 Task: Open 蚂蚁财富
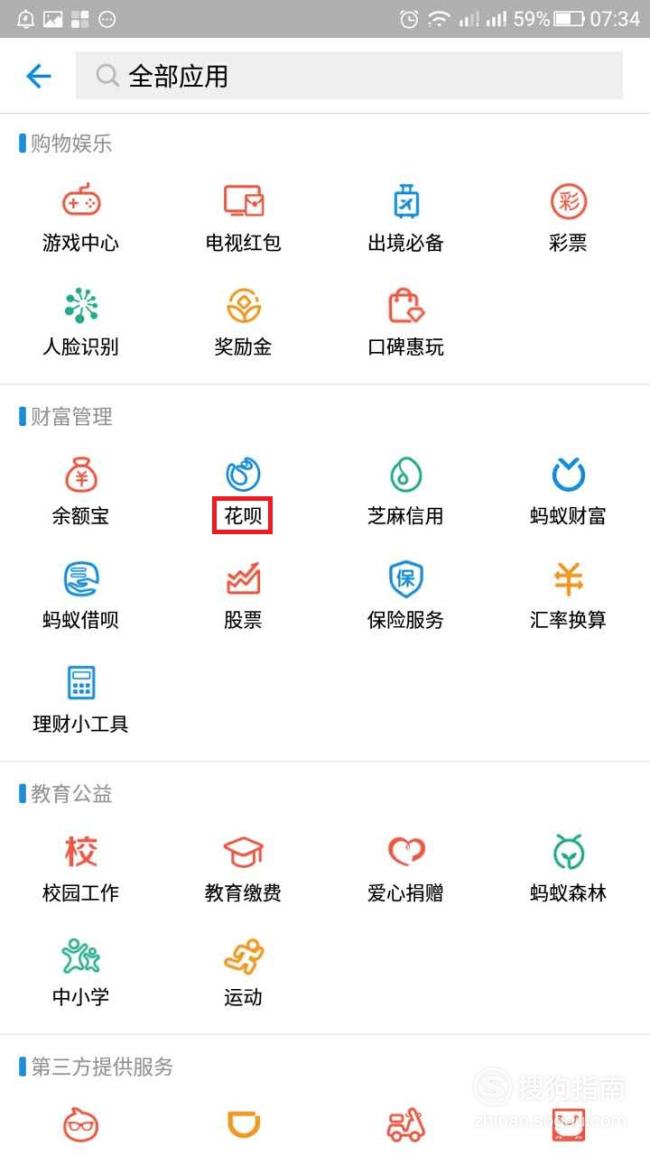coord(568,490)
